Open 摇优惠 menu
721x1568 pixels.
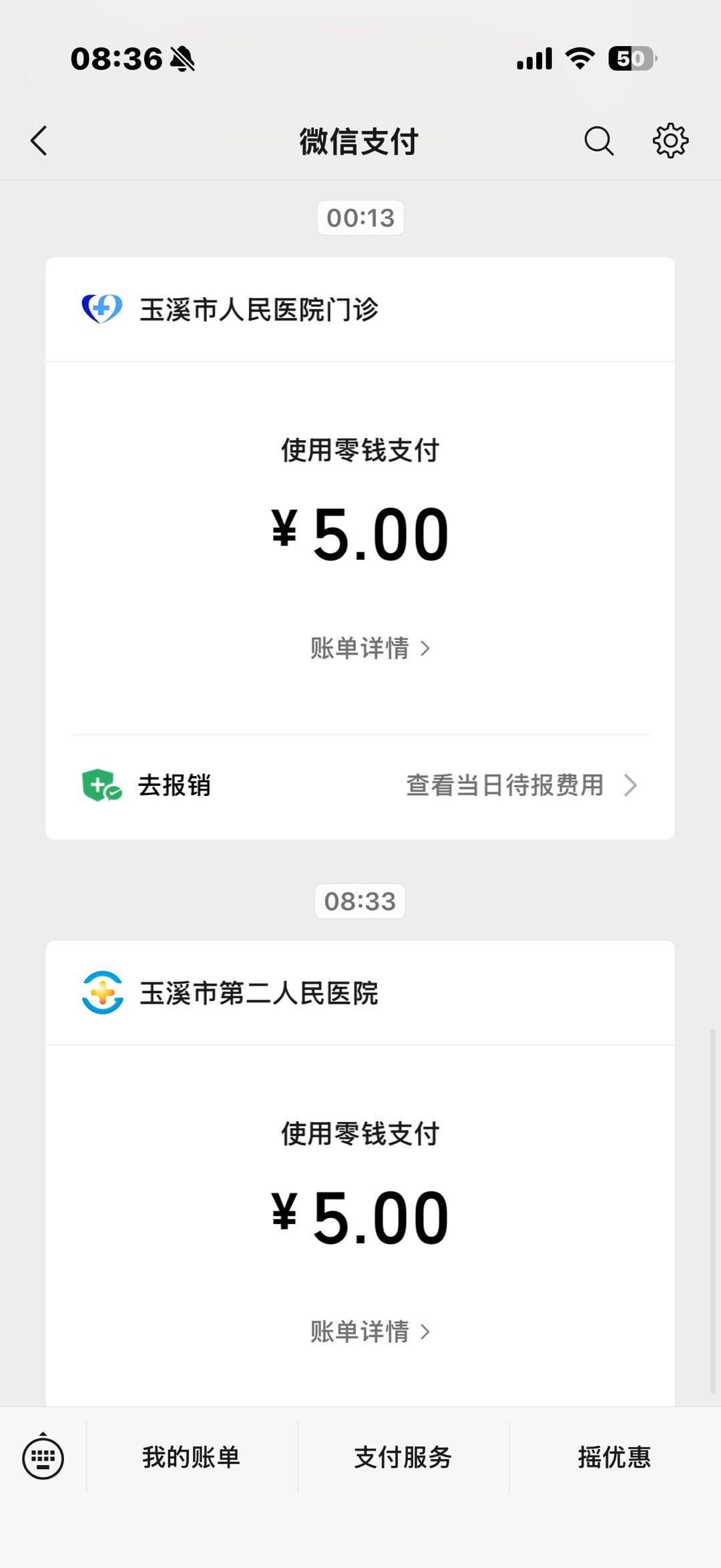614,1457
